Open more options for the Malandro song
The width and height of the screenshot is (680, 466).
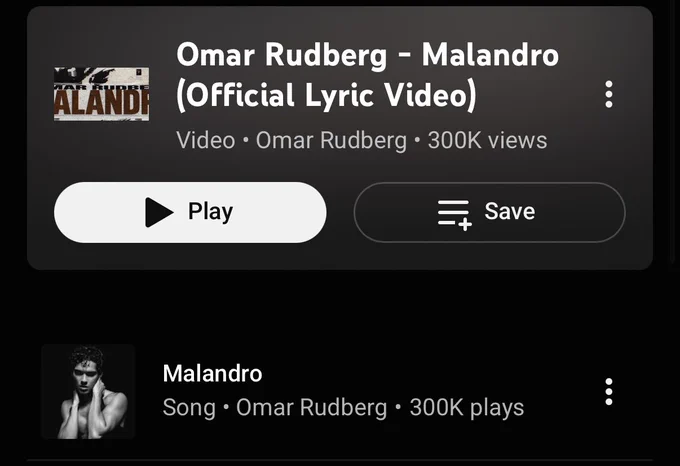(x=608, y=391)
